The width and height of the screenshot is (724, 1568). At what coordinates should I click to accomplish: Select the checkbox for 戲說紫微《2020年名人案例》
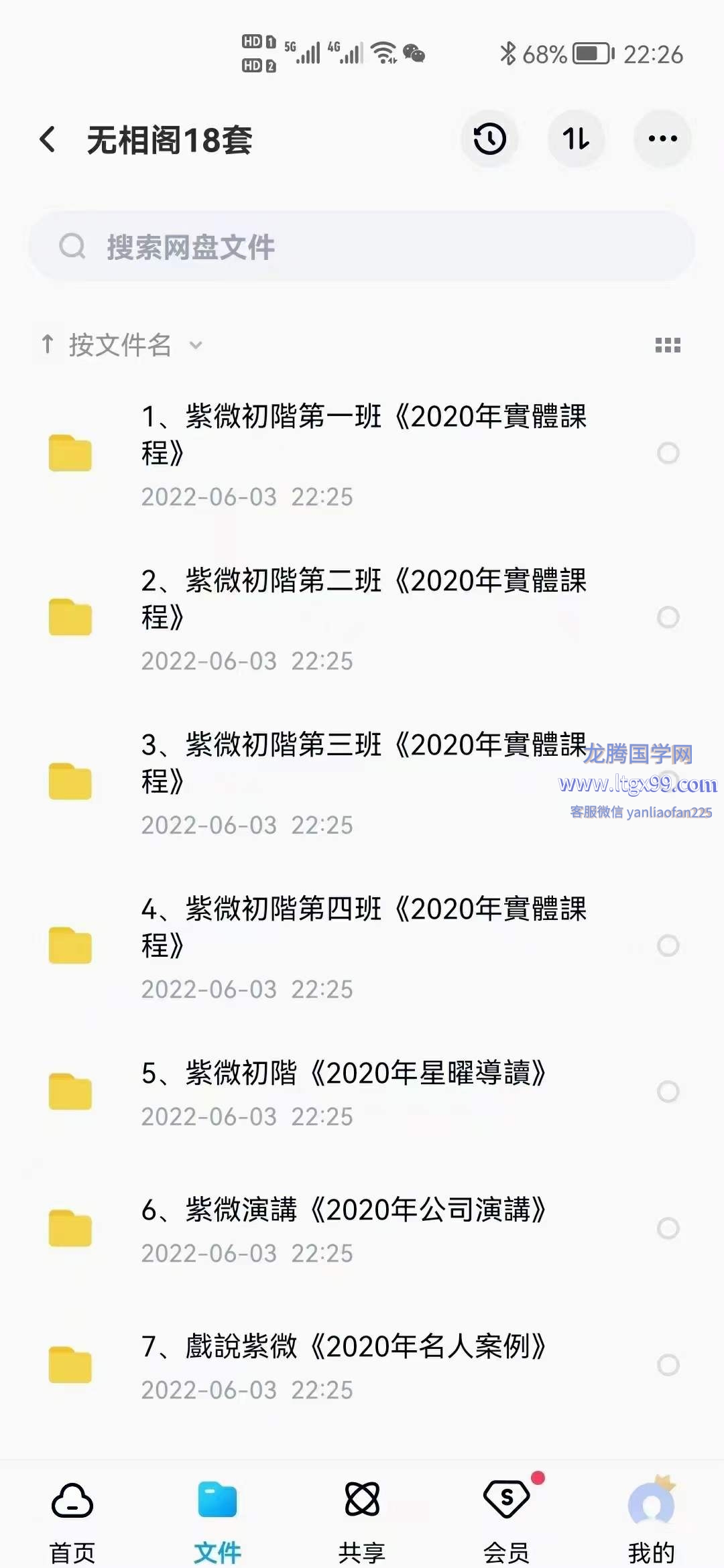coord(668,1365)
